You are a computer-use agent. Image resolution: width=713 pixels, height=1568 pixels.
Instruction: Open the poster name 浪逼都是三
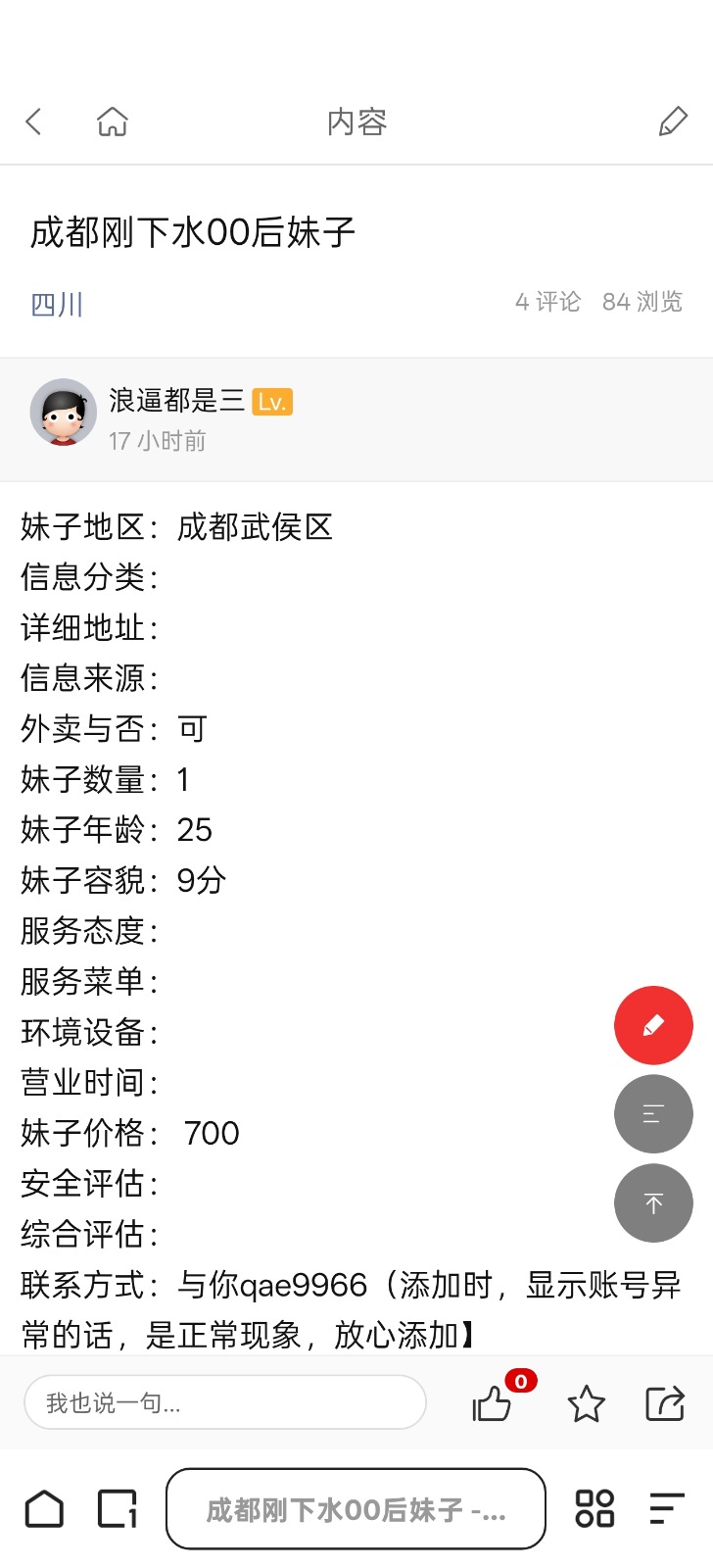(x=176, y=402)
